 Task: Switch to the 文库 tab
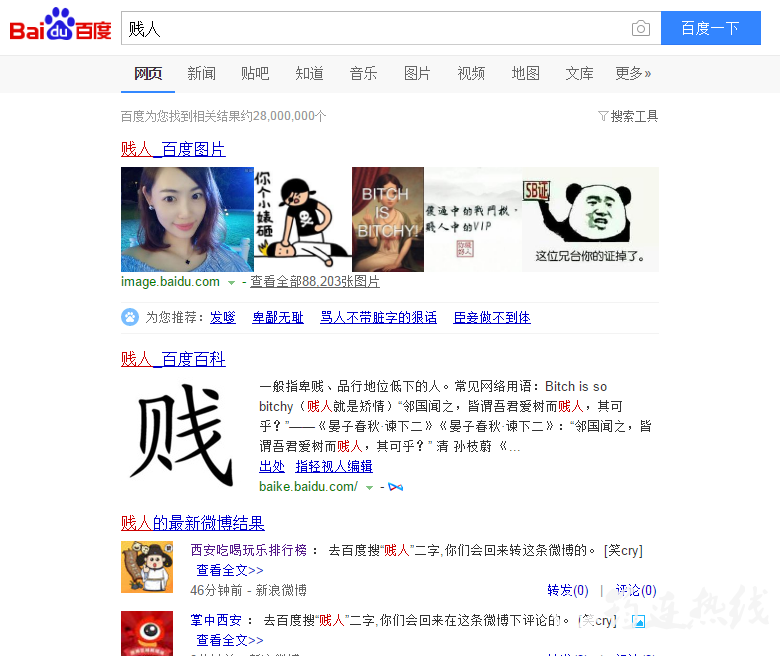pyautogui.click(x=579, y=73)
